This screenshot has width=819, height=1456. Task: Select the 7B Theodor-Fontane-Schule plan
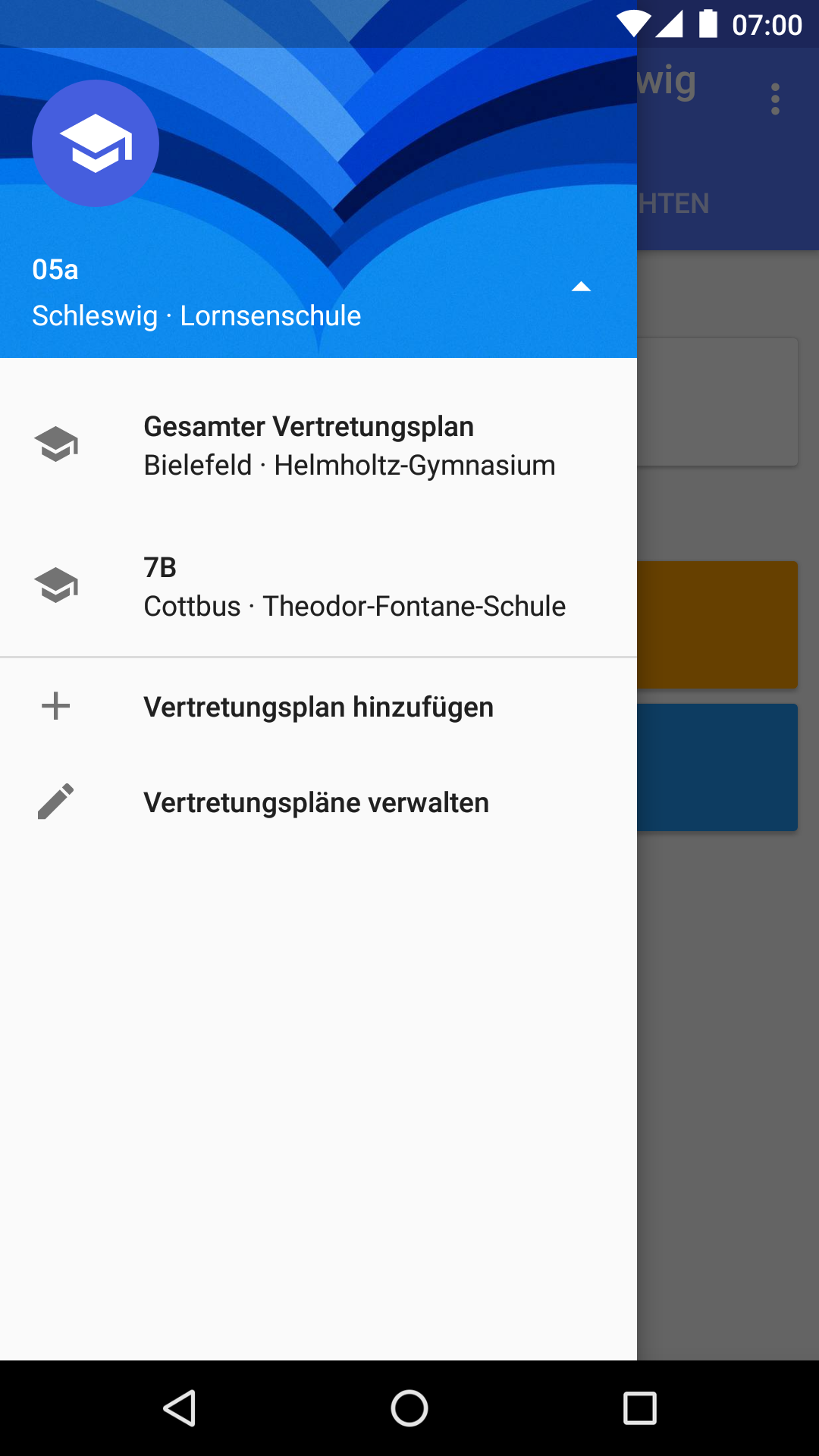(318, 586)
